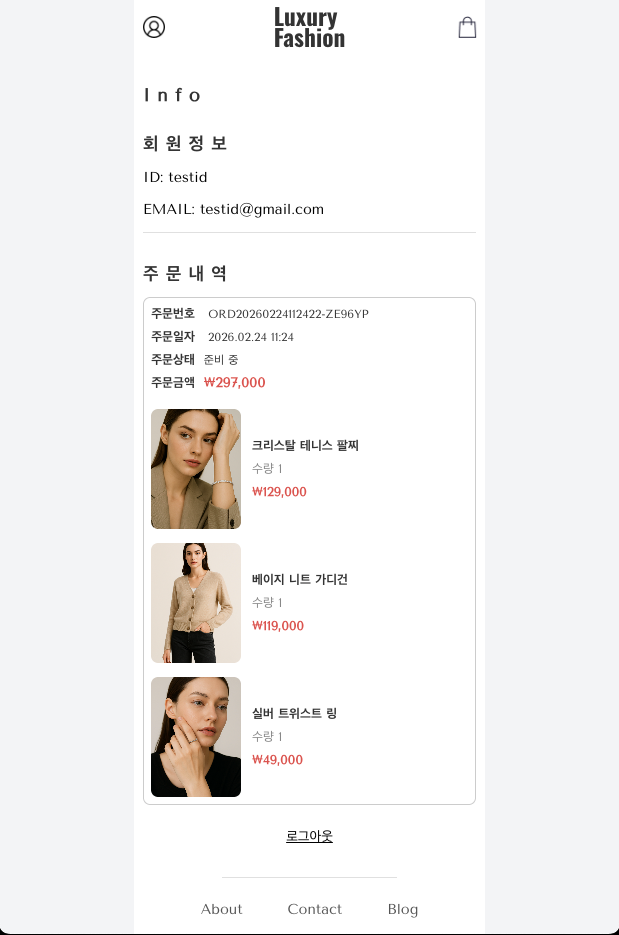Go to Luxury Fashion home via logo
The height and width of the screenshot is (935, 619).
tap(309, 28)
